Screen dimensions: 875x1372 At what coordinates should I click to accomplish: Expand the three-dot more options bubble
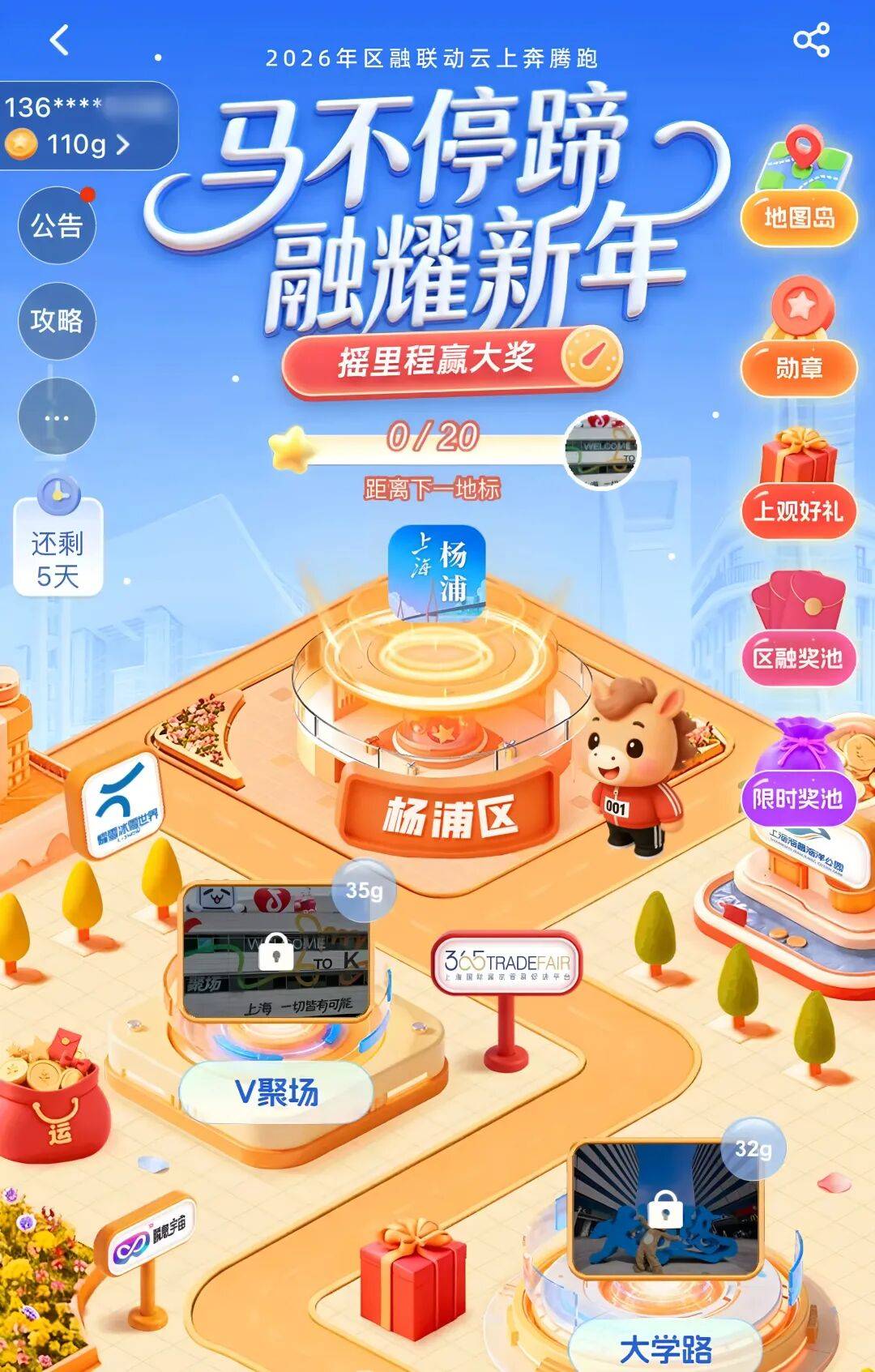(x=57, y=417)
